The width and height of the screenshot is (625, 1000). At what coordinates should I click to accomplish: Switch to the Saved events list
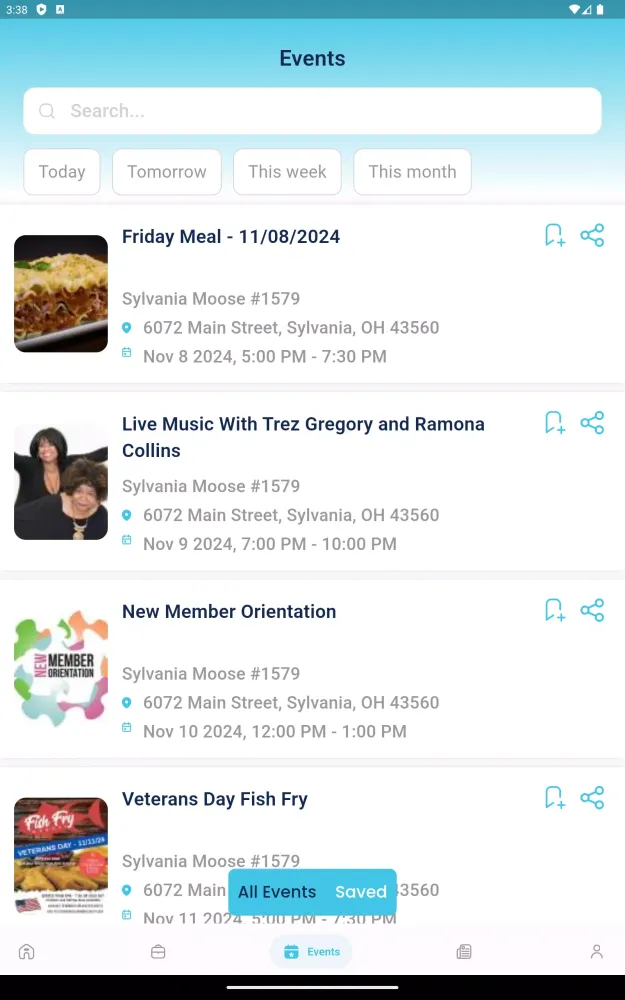[360, 892]
